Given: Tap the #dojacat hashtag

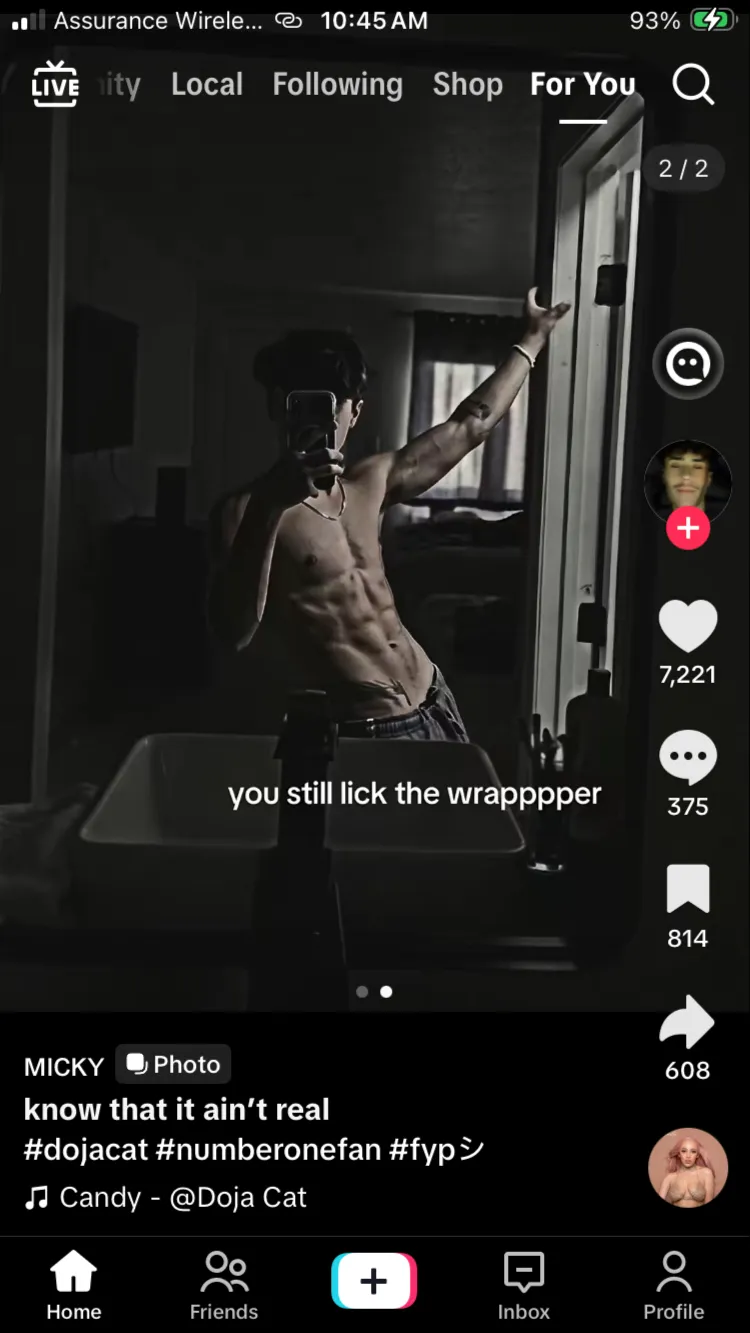Looking at the screenshot, I should click(x=86, y=1150).
